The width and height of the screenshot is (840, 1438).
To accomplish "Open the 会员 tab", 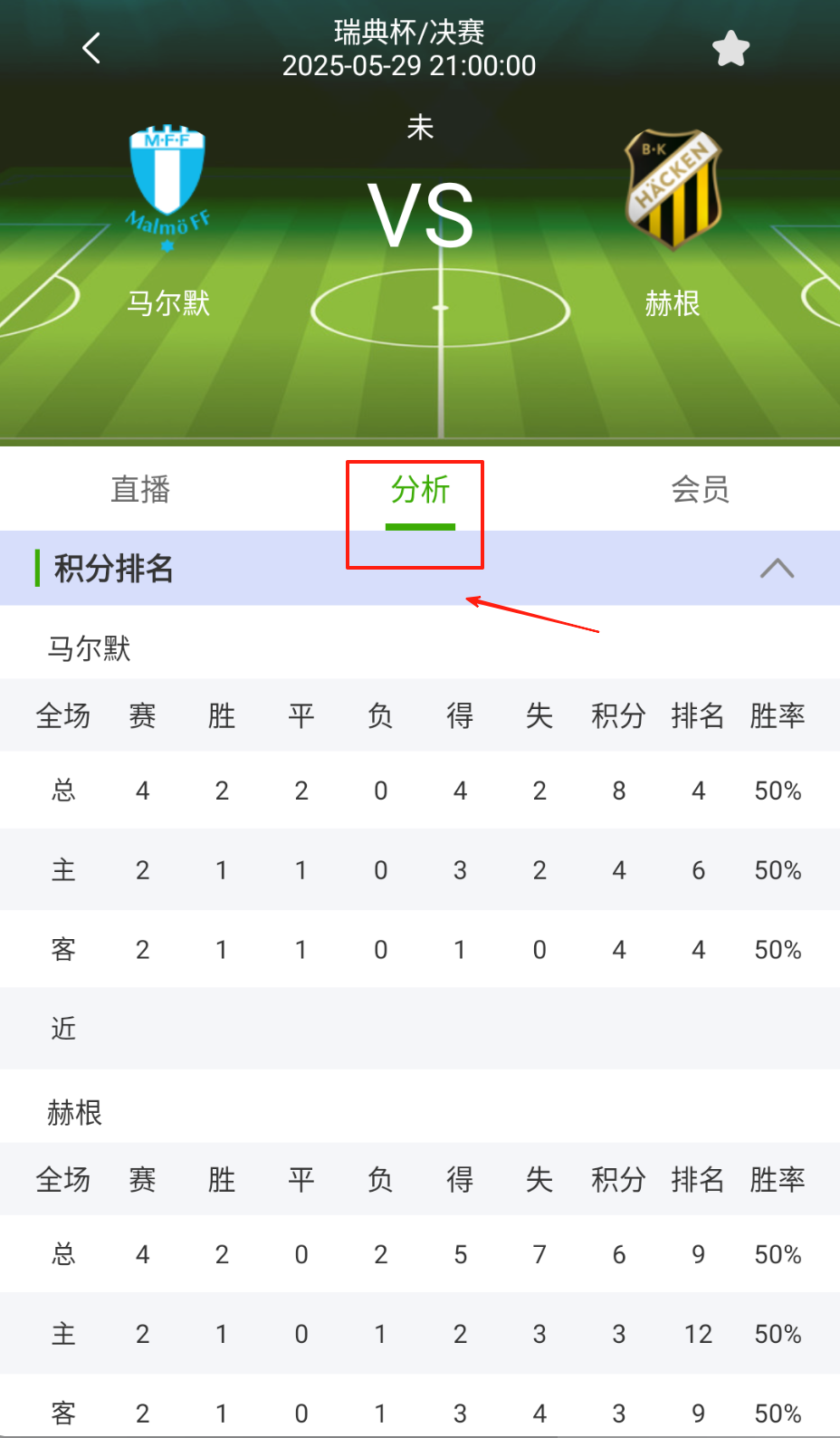I will tap(700, 490).
